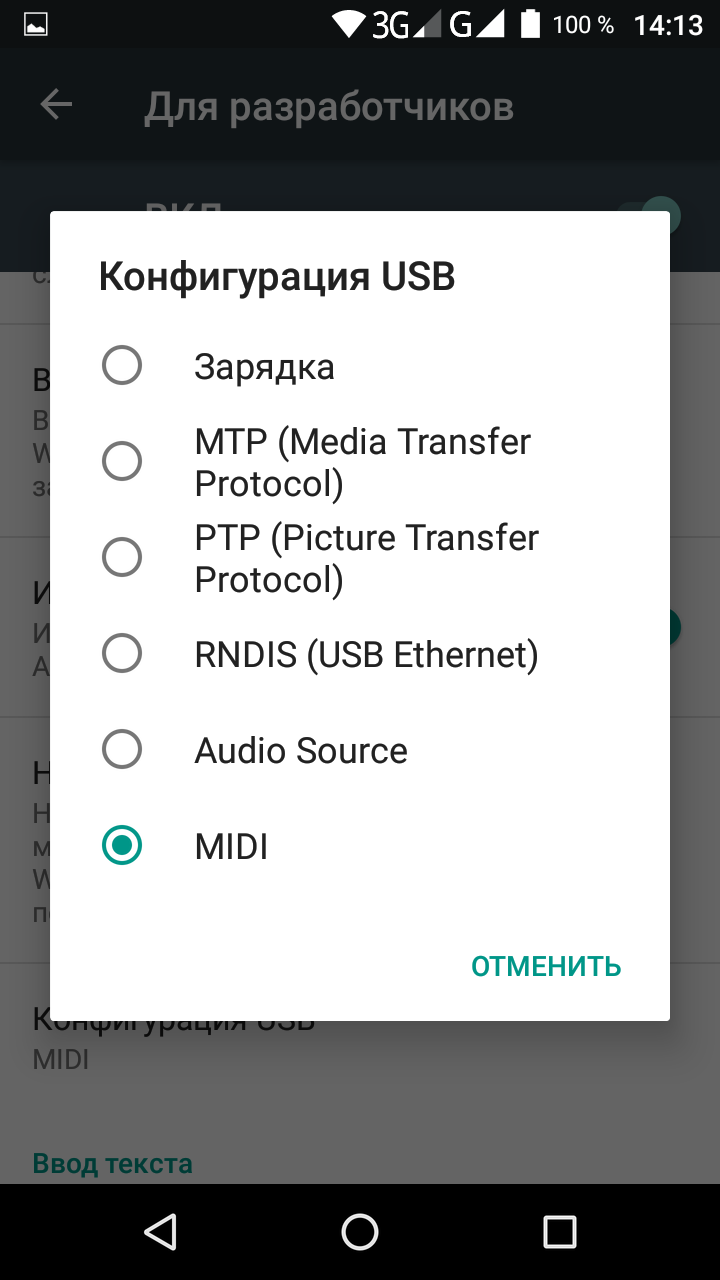Select the Зарядка USB option

[122, 366]
